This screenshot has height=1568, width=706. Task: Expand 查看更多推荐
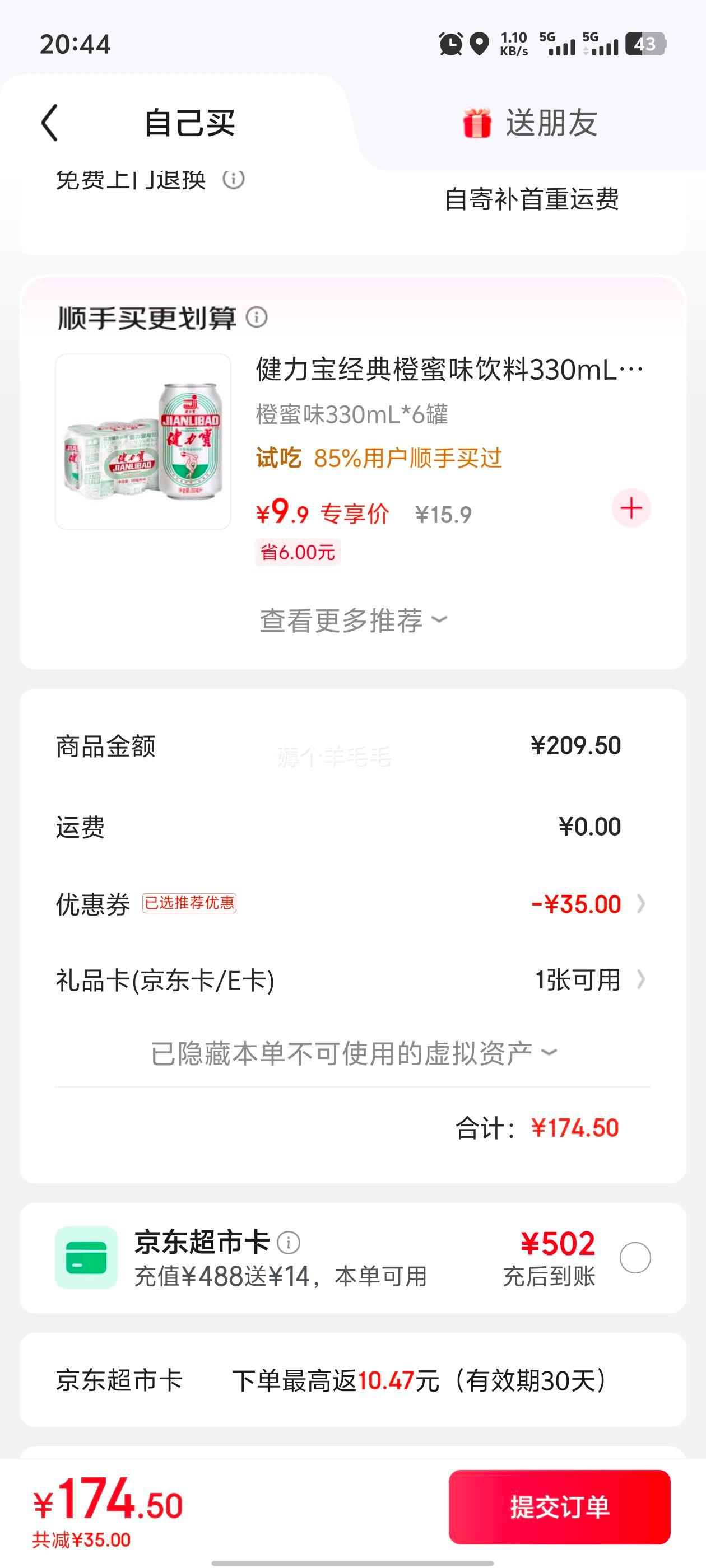354,620
